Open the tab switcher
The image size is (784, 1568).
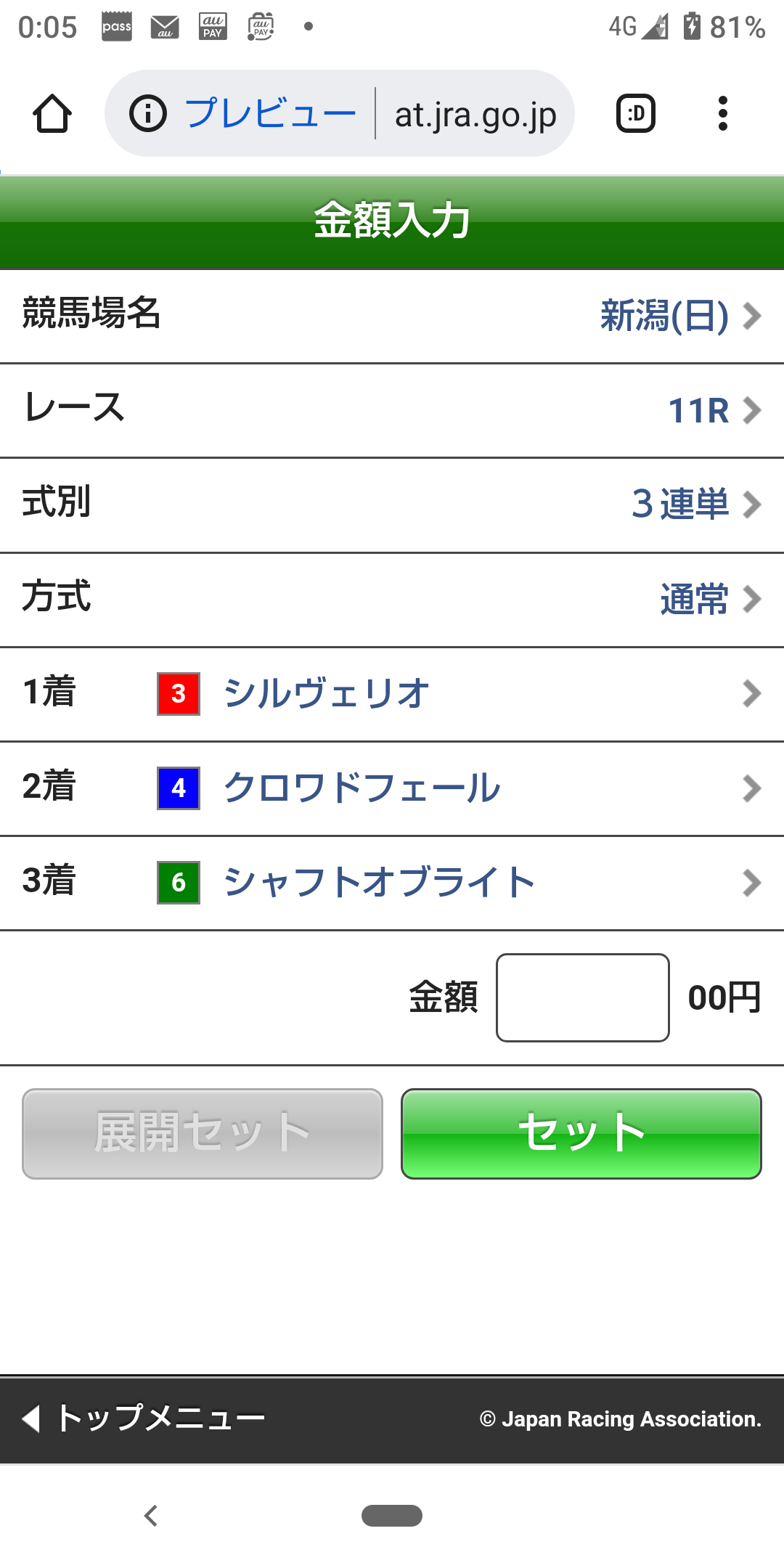(x=636, y=114)
